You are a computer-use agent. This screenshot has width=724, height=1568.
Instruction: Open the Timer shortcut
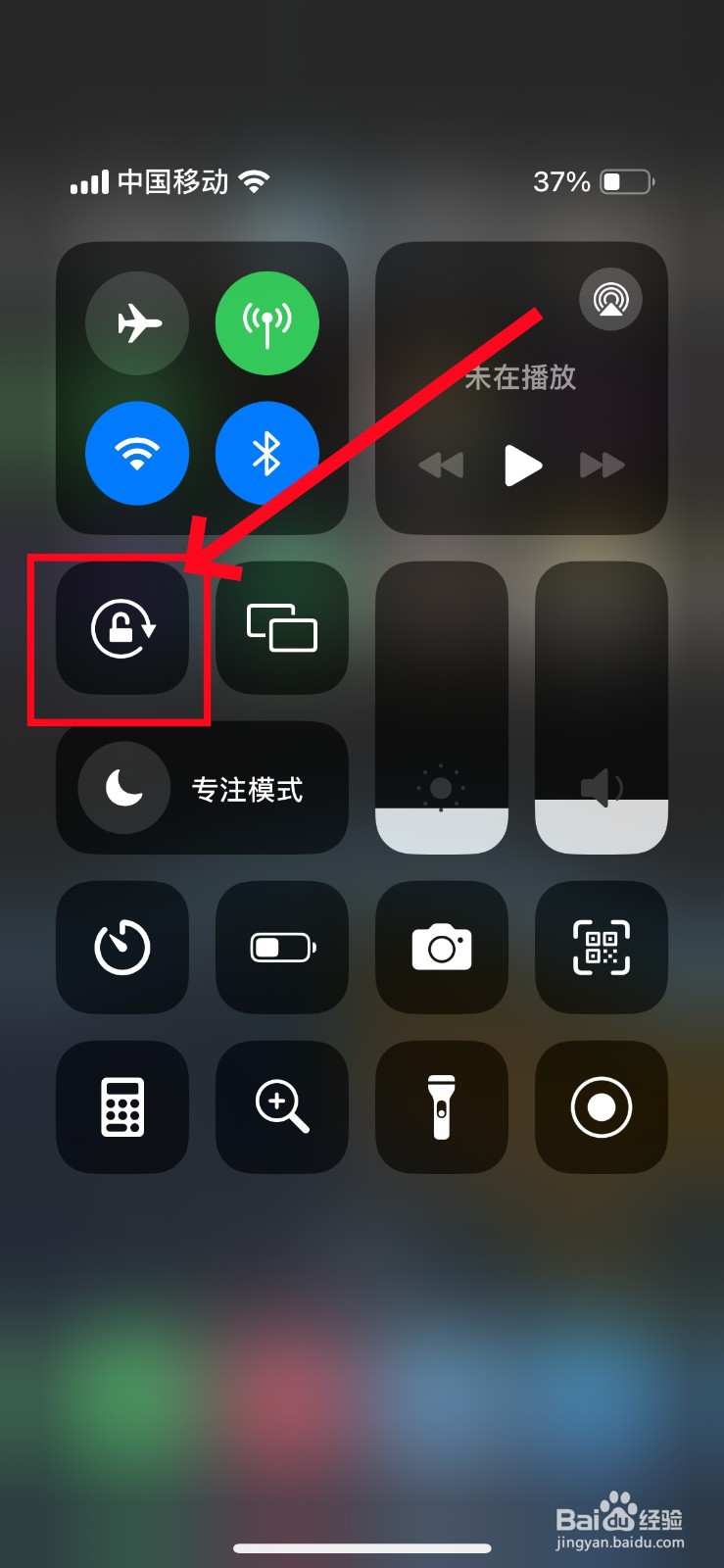121,948
